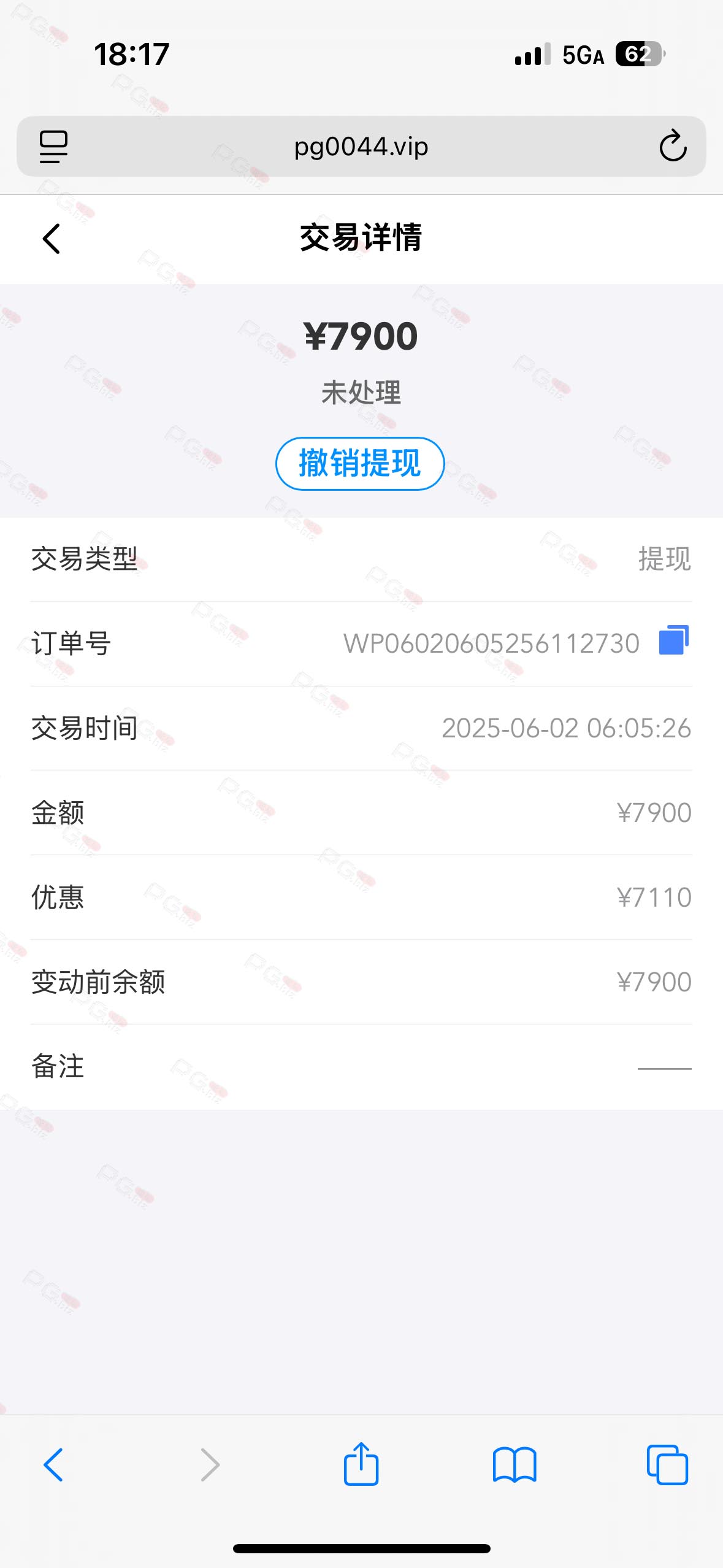Open Safari bookmarks
Image resolution: width=723 pixels, height=1568 pixels.
pyautogui.click(x=515, y=1465)
